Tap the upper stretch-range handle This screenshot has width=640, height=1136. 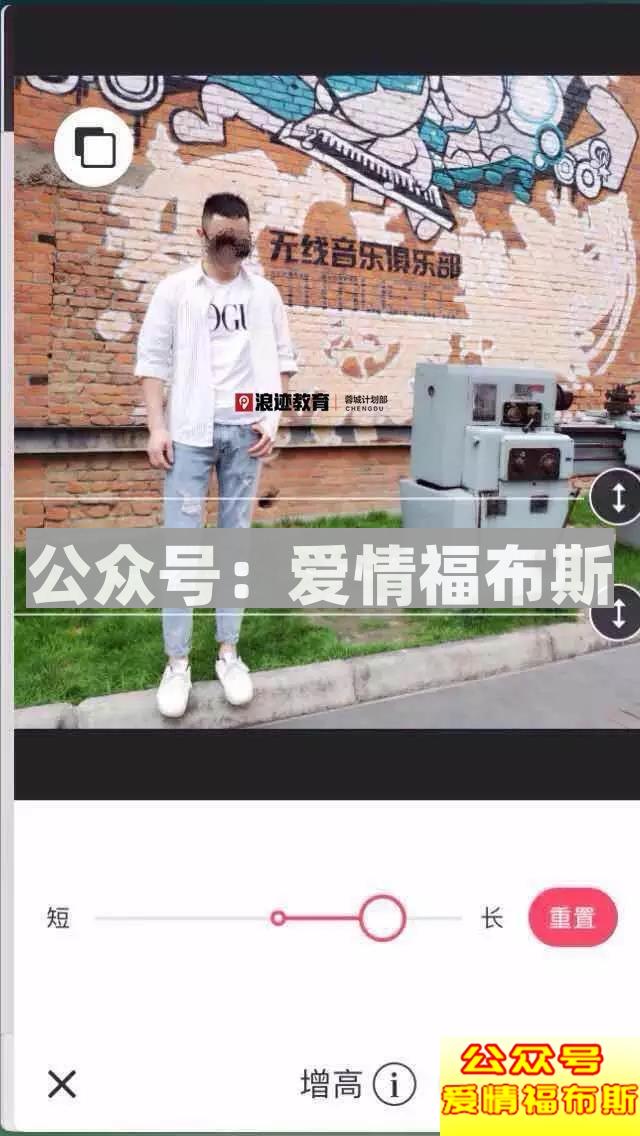(616, 497)
